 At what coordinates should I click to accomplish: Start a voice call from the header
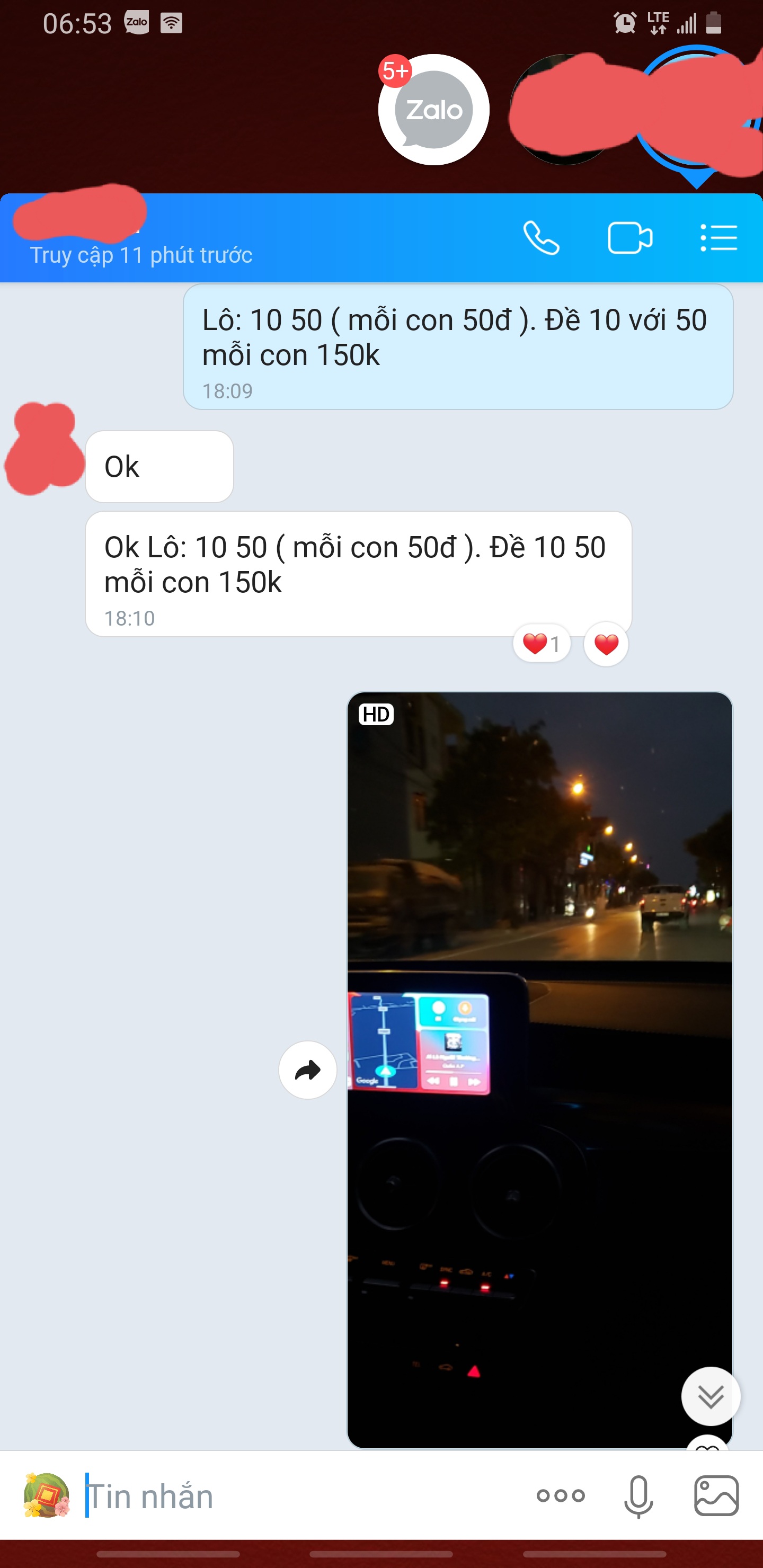[x=542, y=238]
